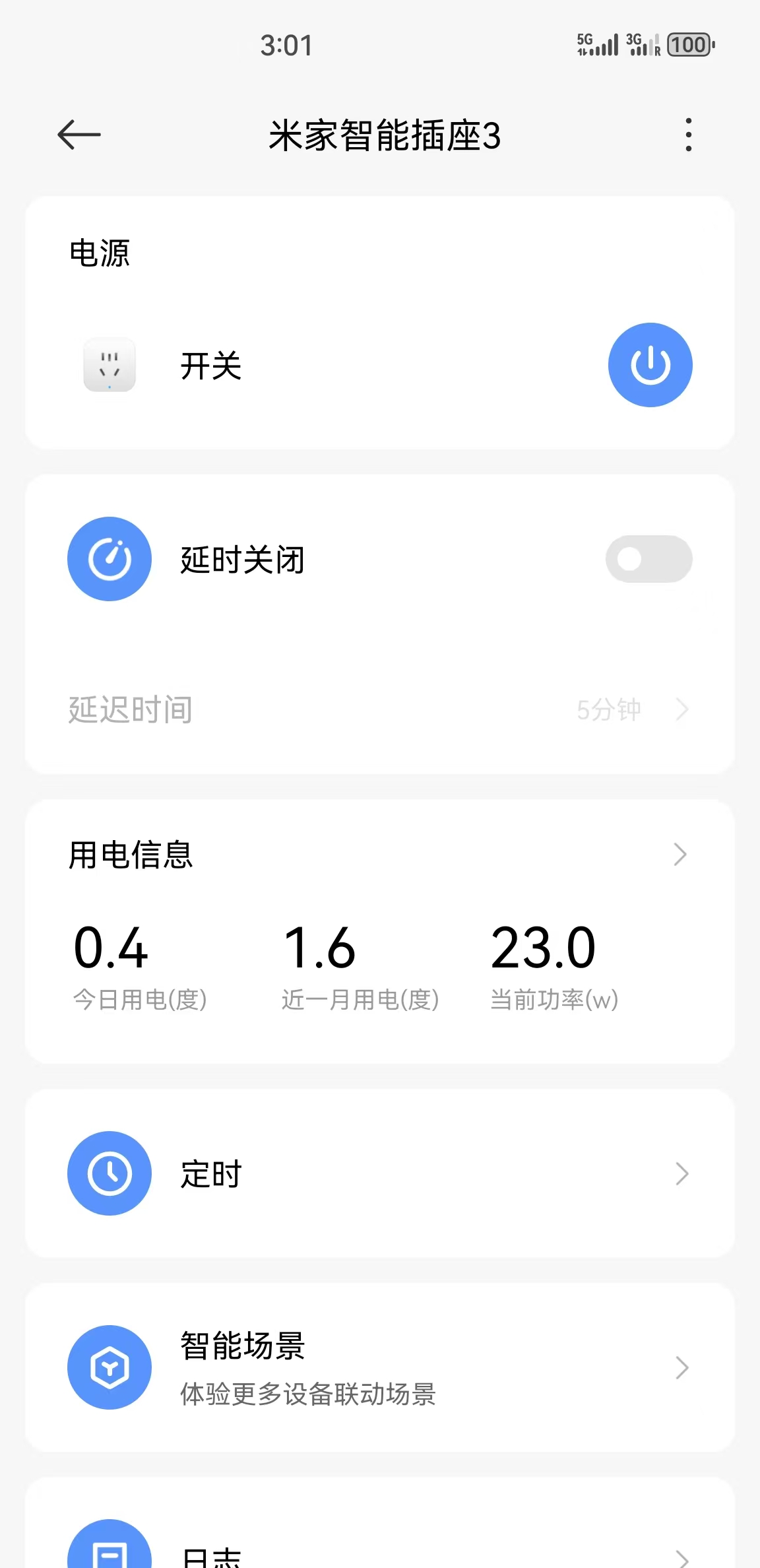Open the three-dot overflow menu
Screen dimensions: 760x1568
[x=688, y=135]
